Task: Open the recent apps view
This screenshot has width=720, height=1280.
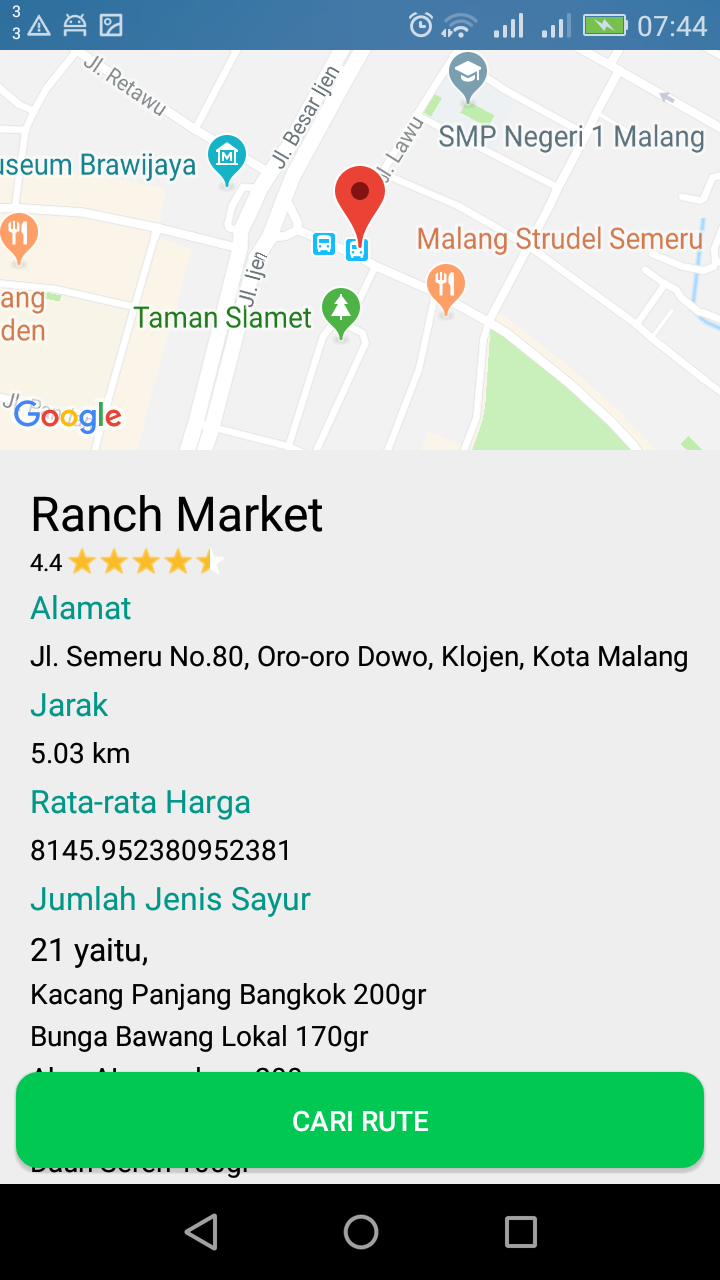Action: [x=520, y=1232]
